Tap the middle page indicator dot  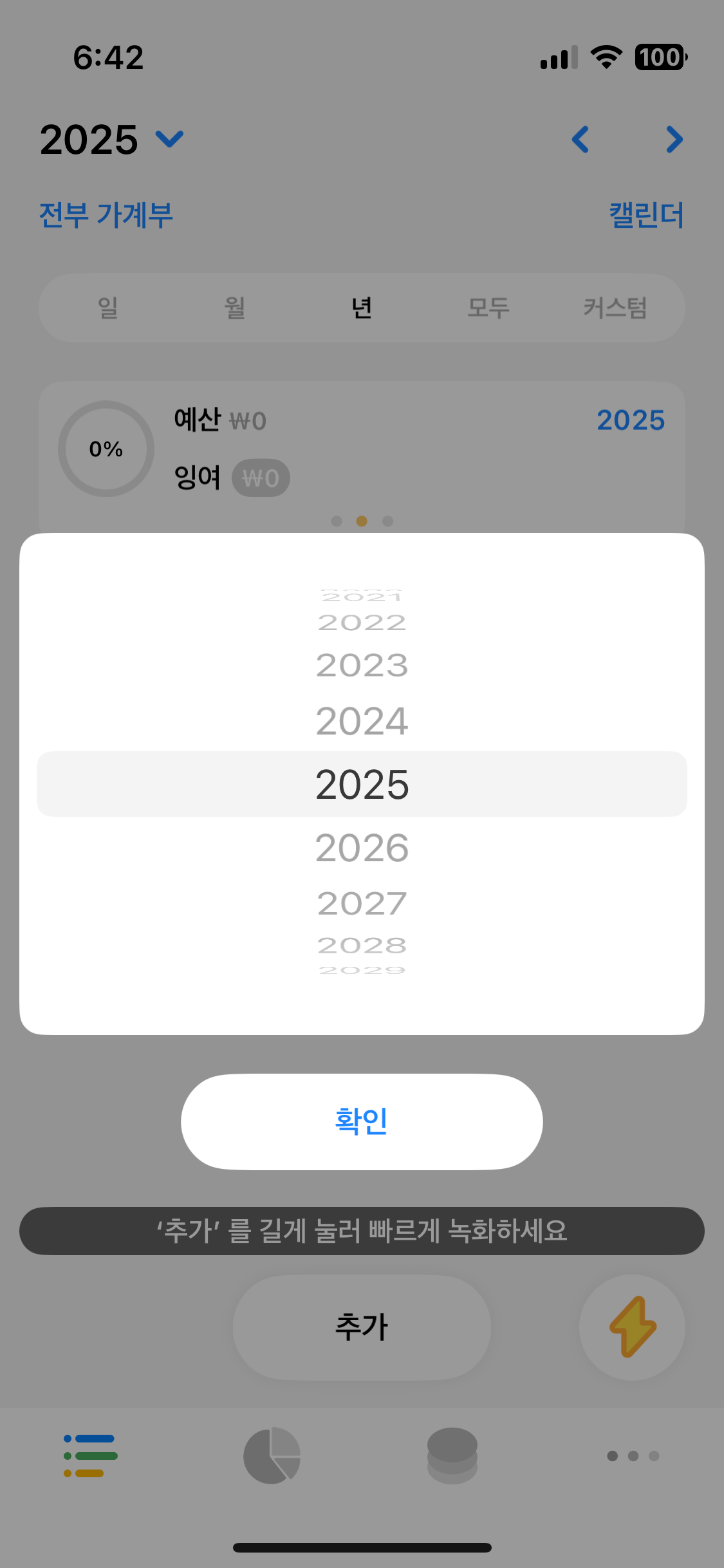coord(362,521)
